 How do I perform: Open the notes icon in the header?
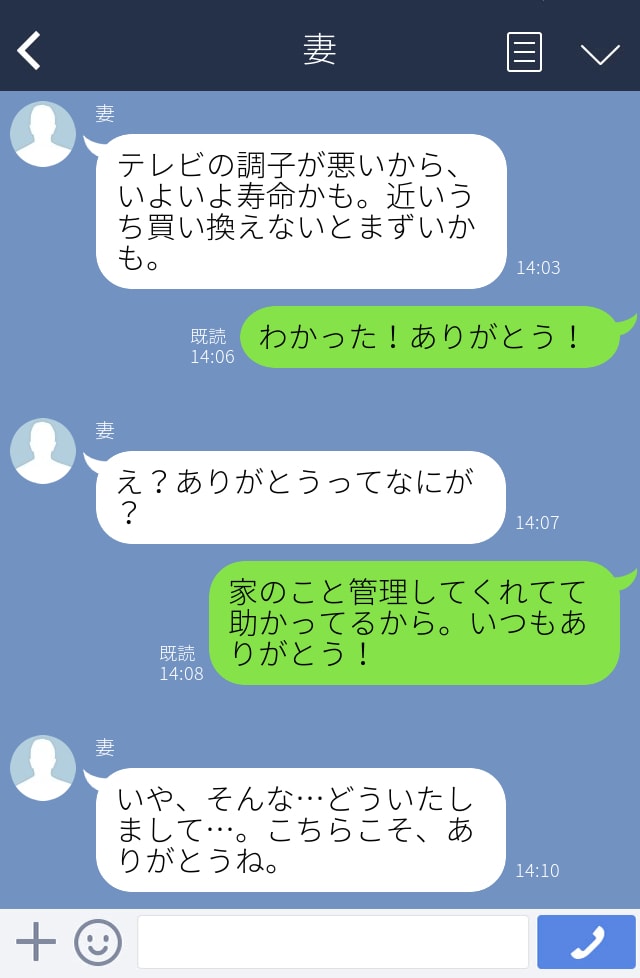[x=524, y=52]
